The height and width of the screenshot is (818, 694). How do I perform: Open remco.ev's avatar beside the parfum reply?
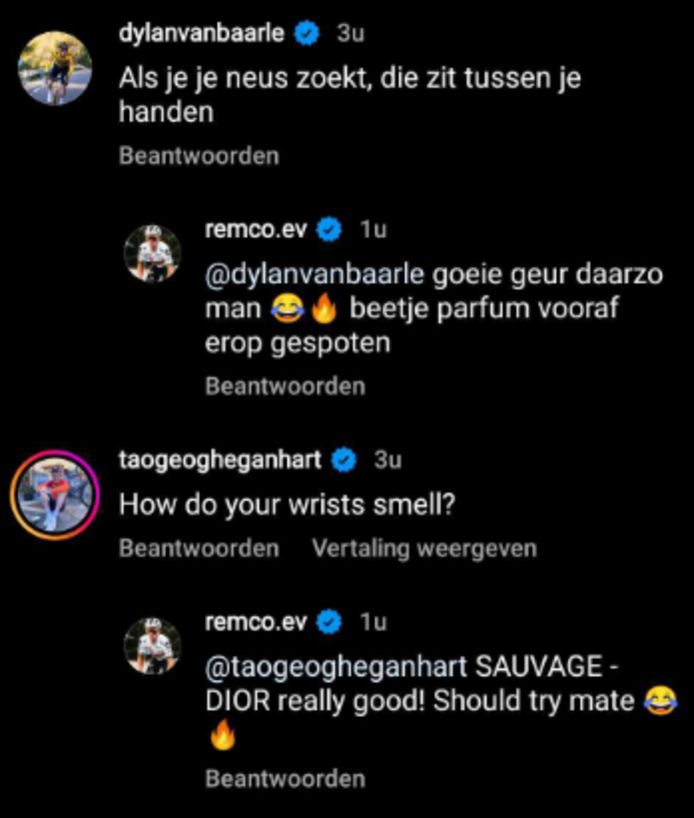tap(152, 253)
